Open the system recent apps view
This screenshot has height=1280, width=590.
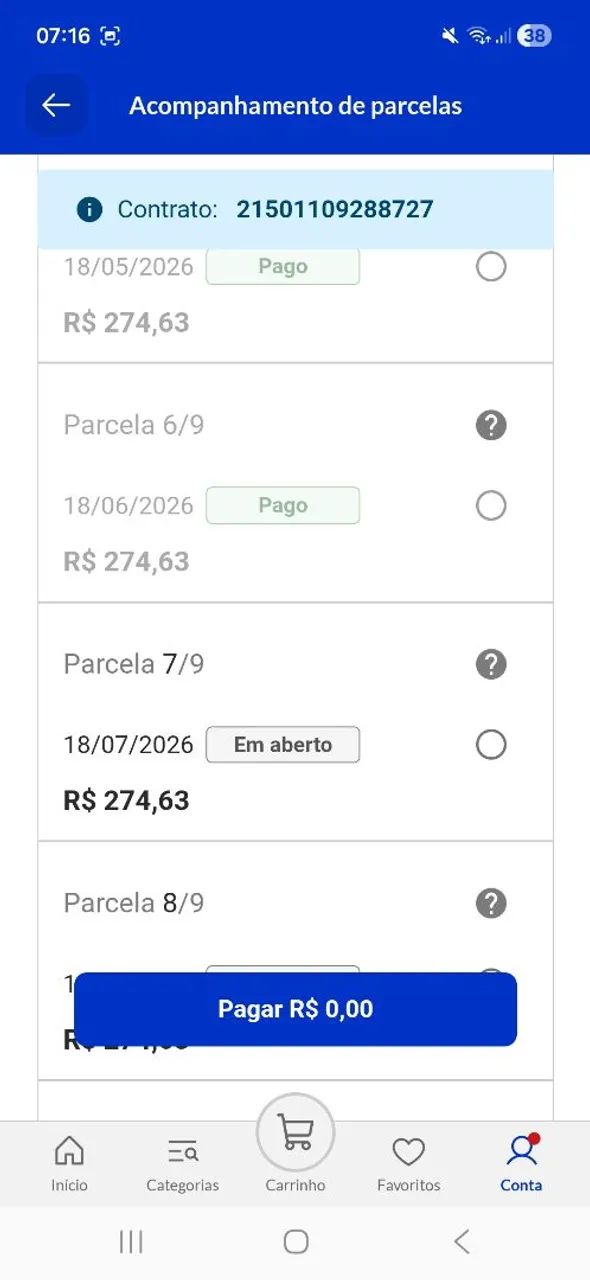point(130,1241)
